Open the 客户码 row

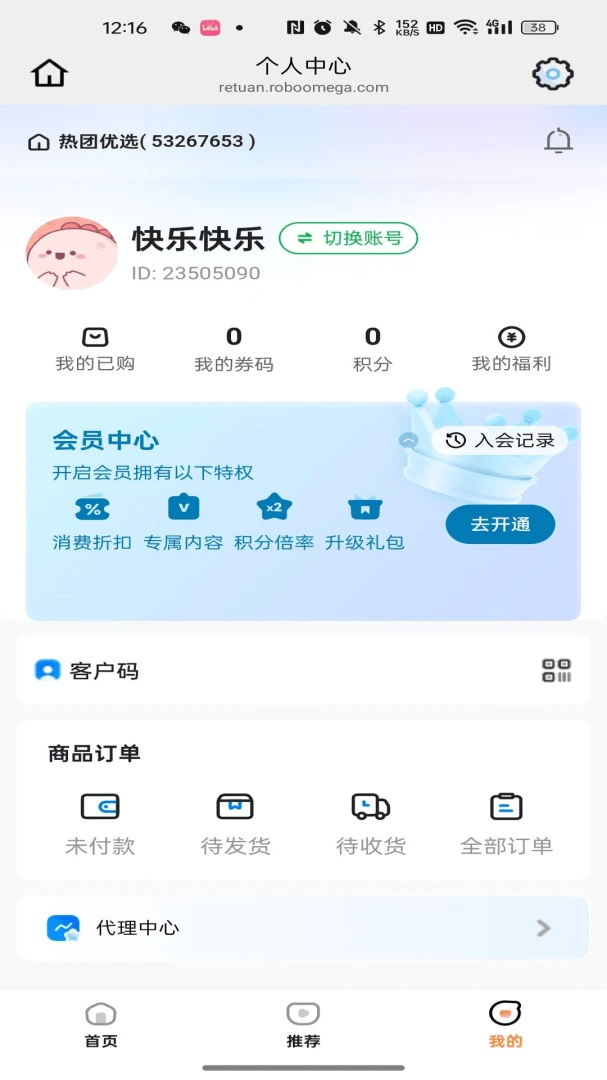[x=303, y=670]
